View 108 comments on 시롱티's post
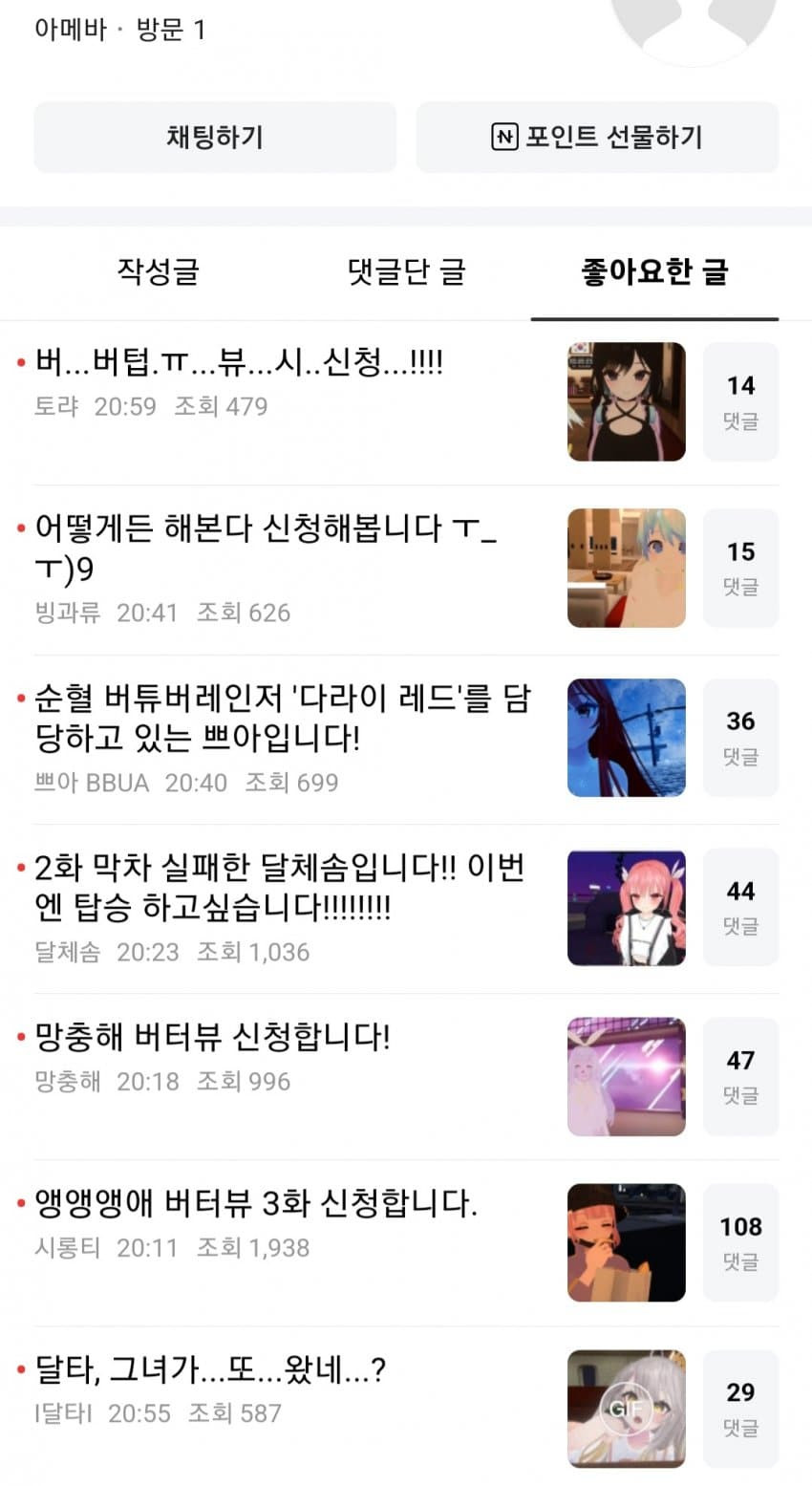This screenshot has width=812, height=1486. click(x=740, y=1242)
